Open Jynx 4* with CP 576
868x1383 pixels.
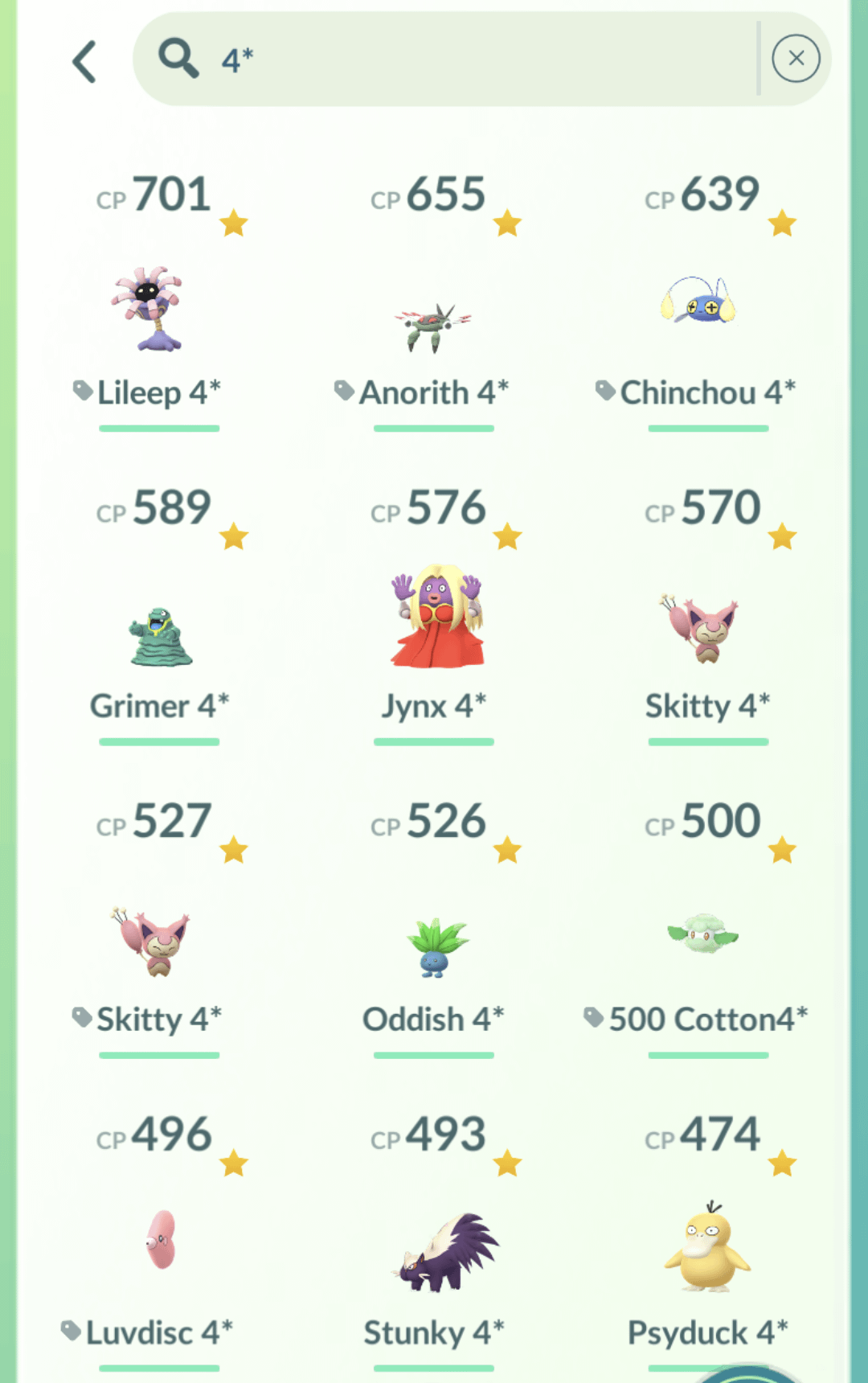pyautogui.click(x=436, y=619)
